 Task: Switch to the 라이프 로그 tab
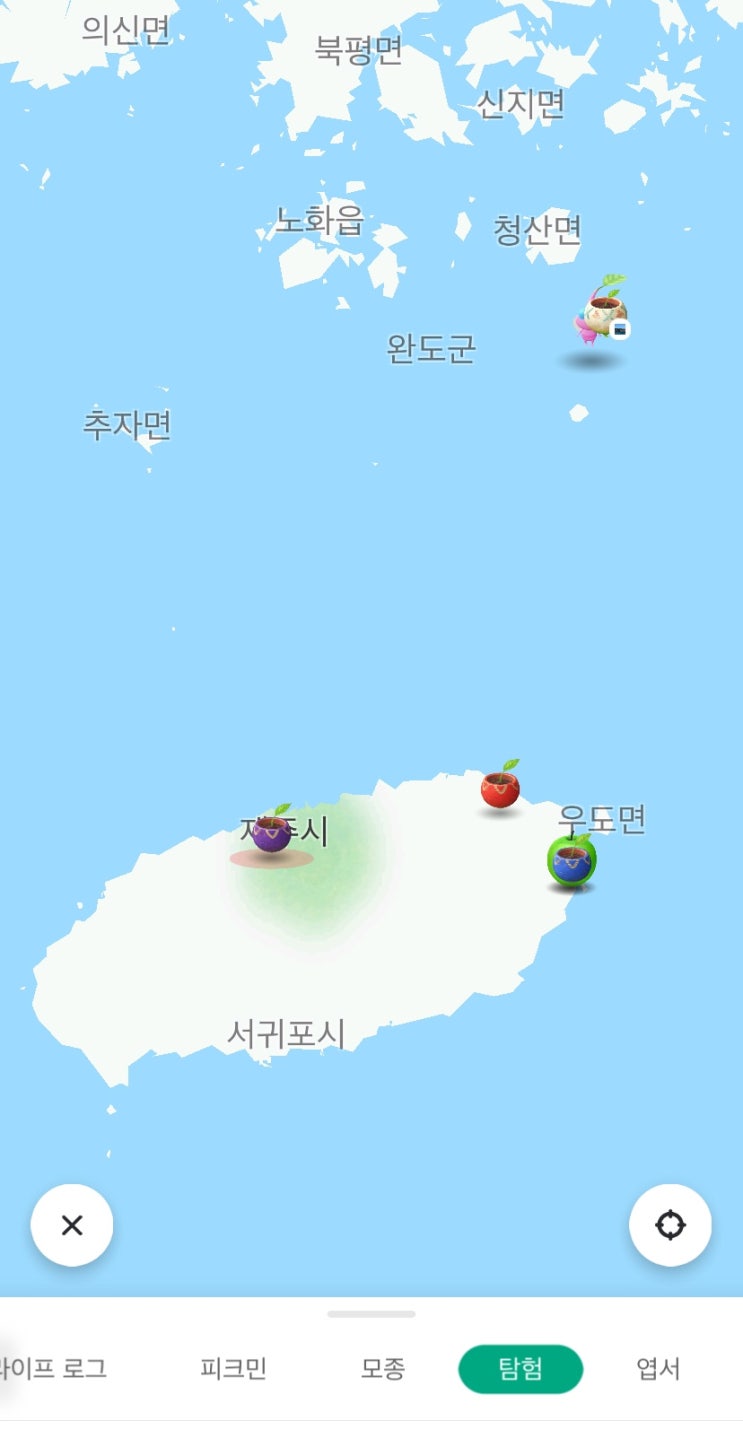point(52,1368)
